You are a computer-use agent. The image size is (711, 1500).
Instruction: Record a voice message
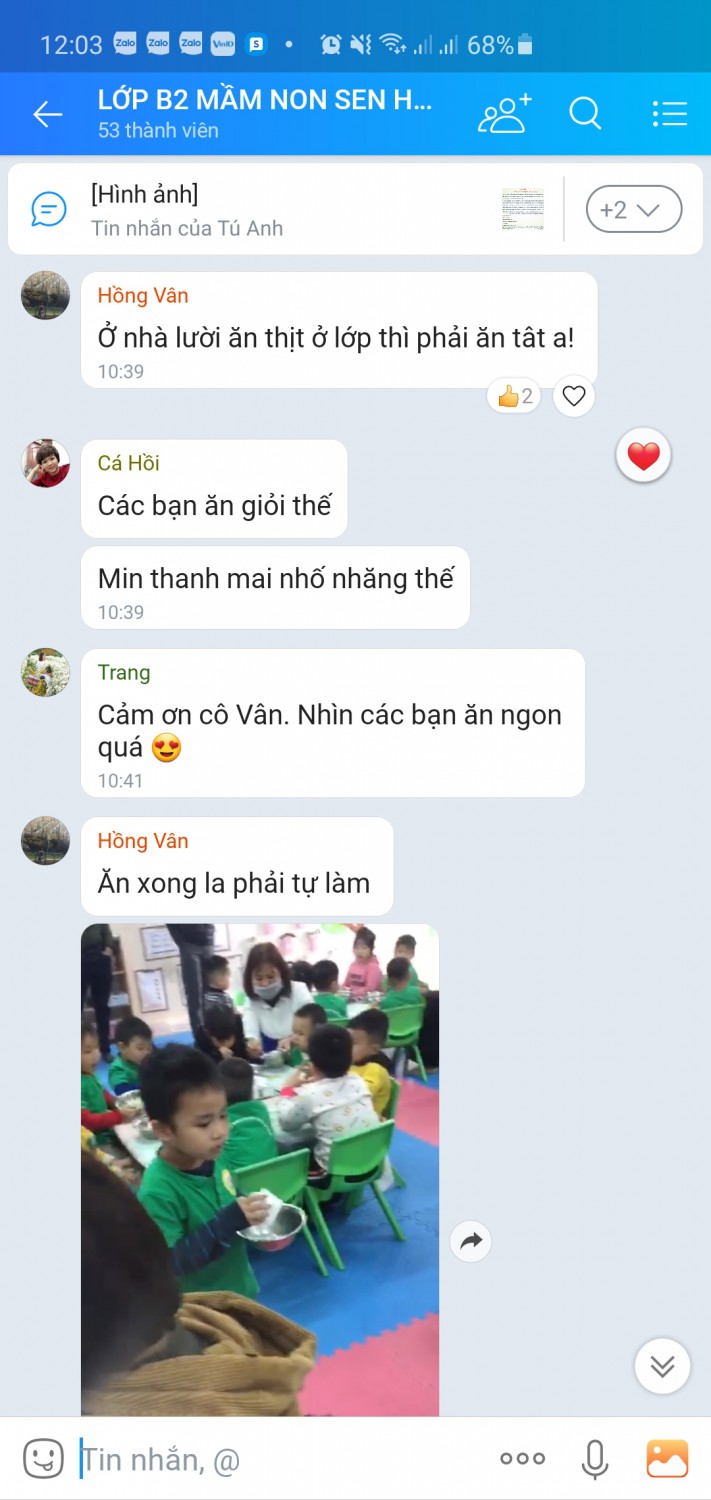point(595,1459)
